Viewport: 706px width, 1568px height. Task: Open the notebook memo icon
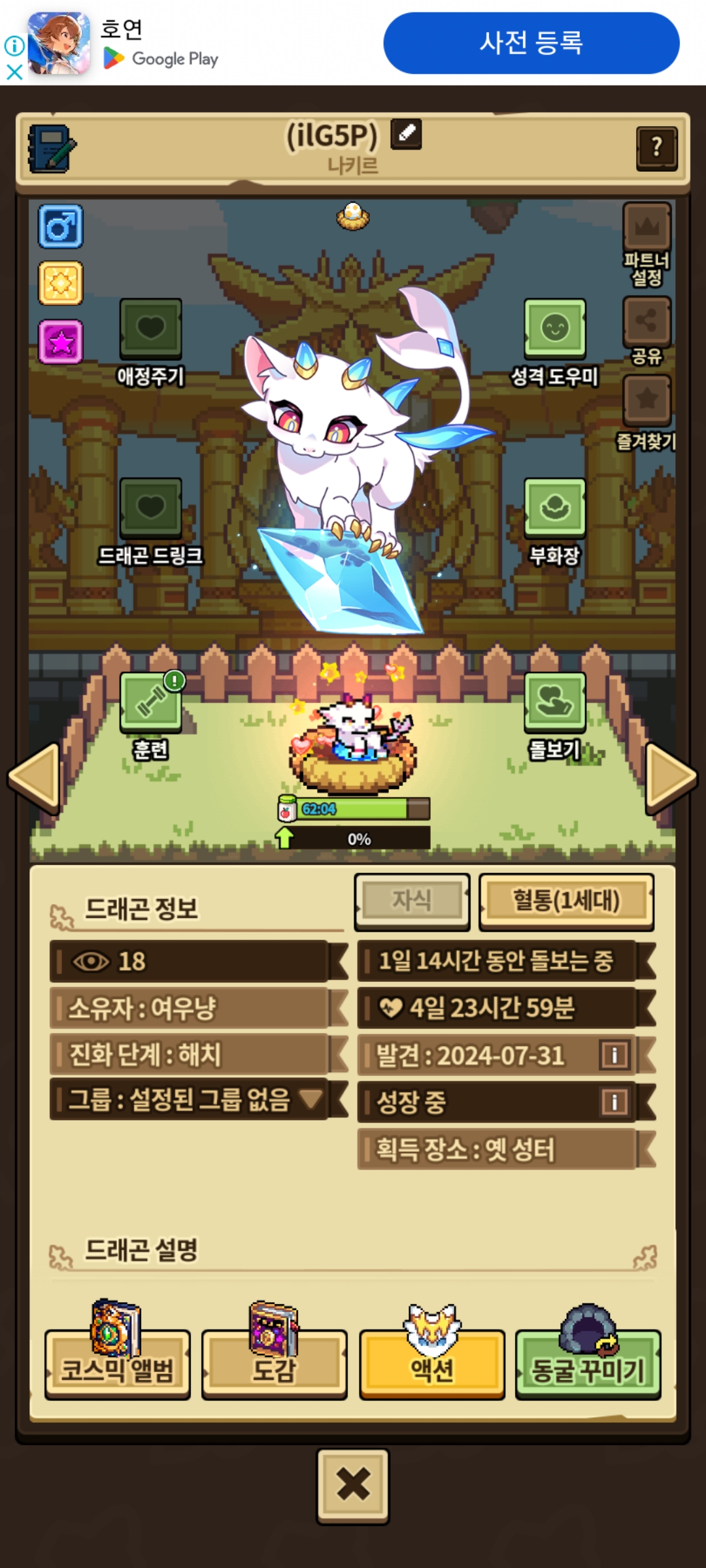tap(52, 148)
